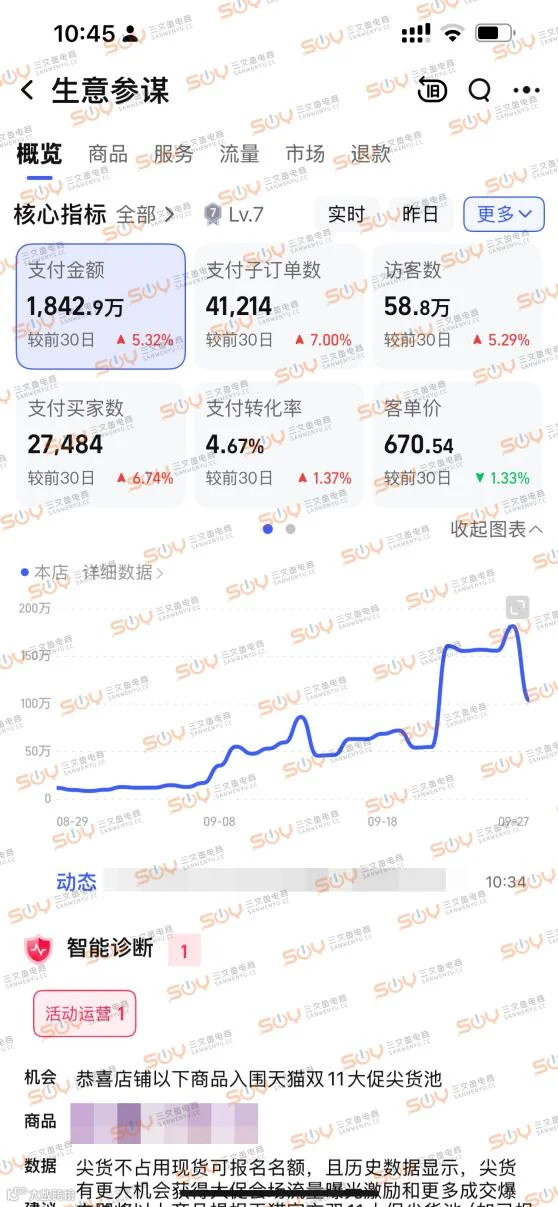Go back using the top-left arrow
The width and height of the screenshot is (558, 1207).
click(28, 91)
